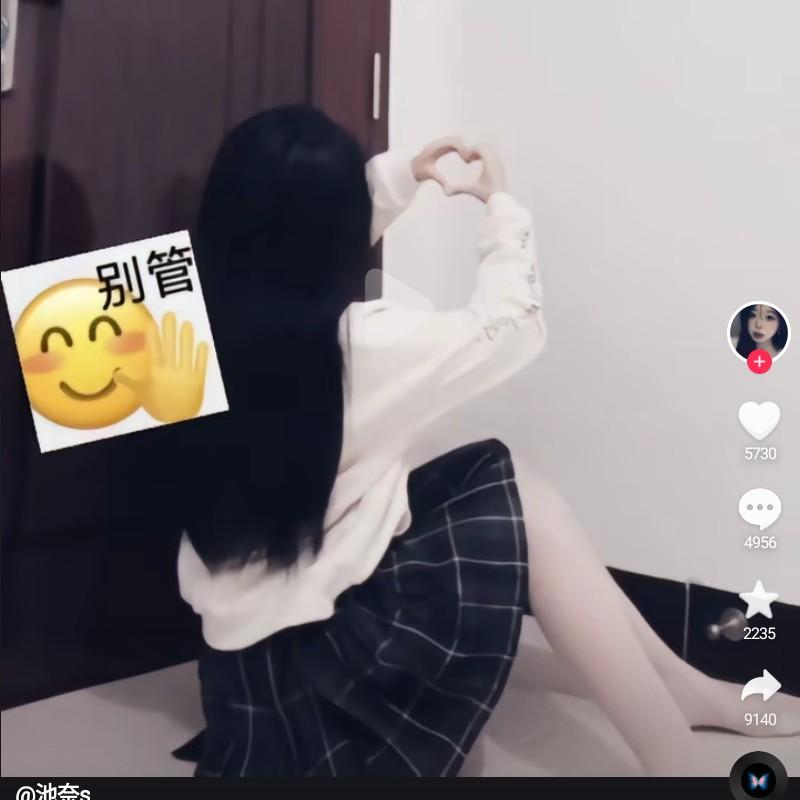Add the video to favorites with the star
The image size is (800, 800).
click(759, 599)
